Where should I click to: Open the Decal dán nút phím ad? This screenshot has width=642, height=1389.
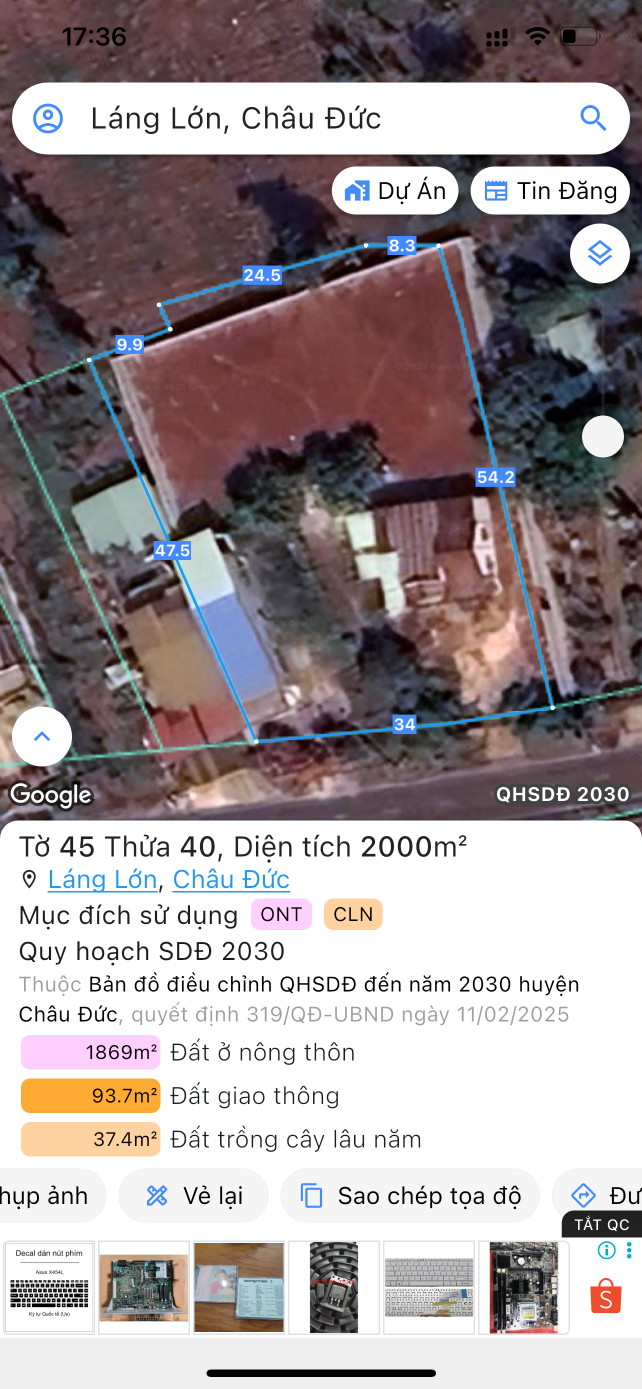click(49, 1287)
